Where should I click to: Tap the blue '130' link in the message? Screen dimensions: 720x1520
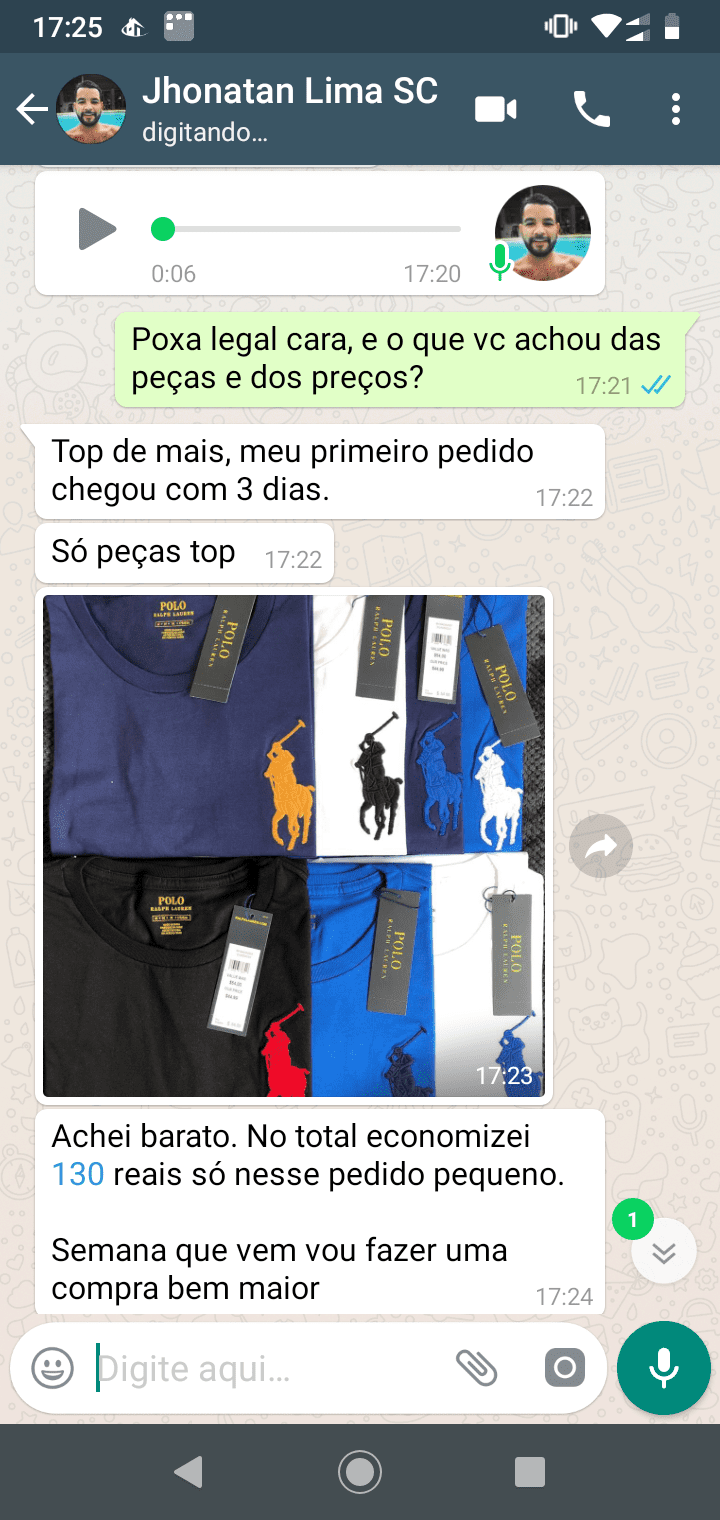click(x=77, y=1174)
